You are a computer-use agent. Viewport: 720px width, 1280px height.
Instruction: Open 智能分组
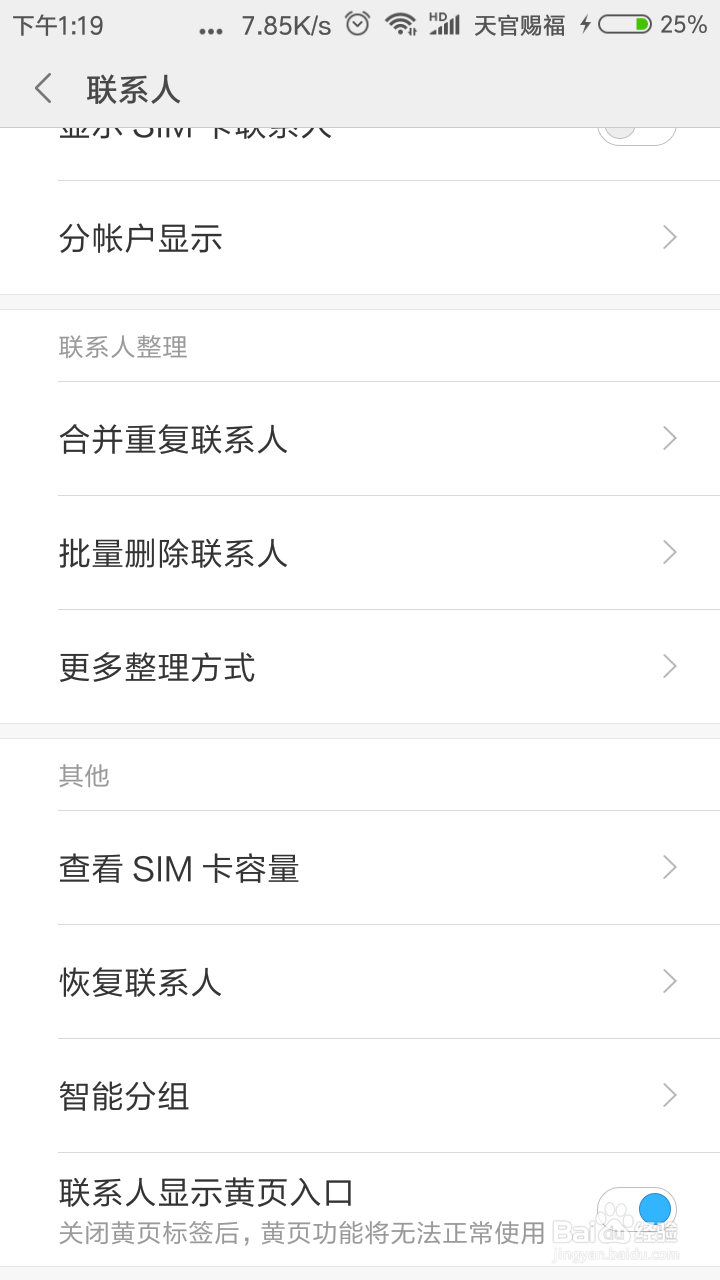[x=360, y=1096]
